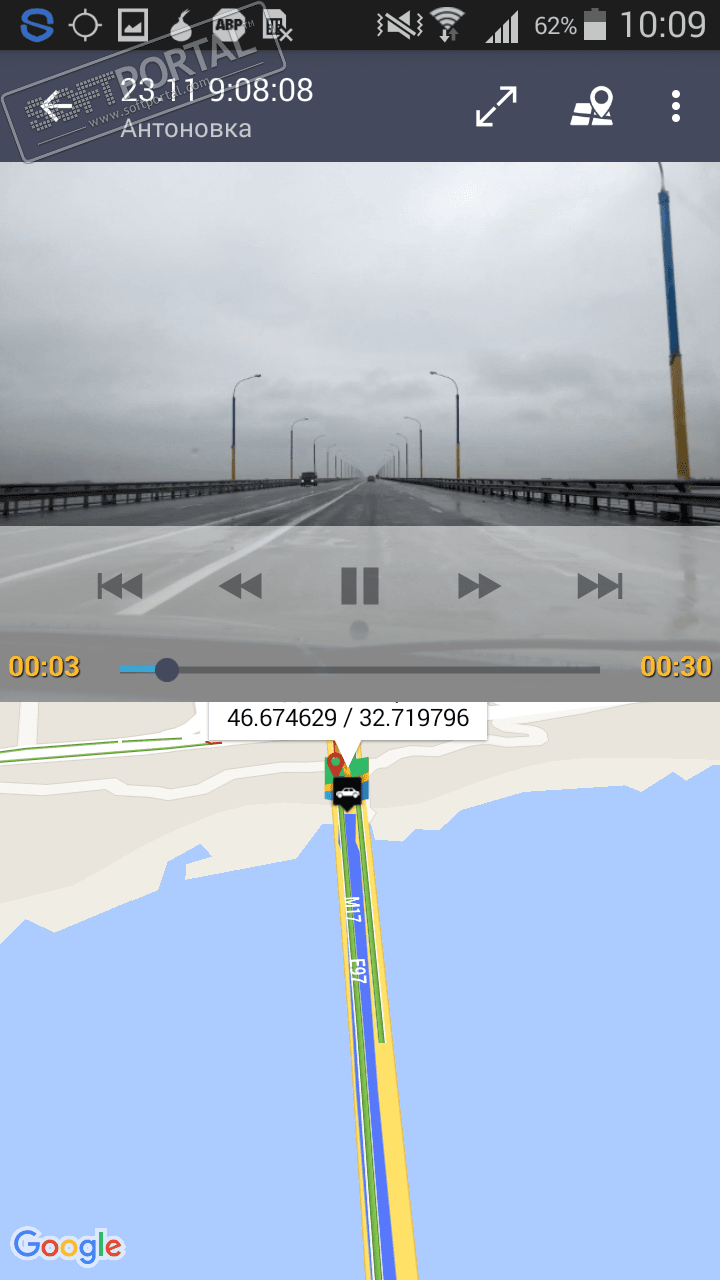Skip to the next video

click(x=600, y=586)
